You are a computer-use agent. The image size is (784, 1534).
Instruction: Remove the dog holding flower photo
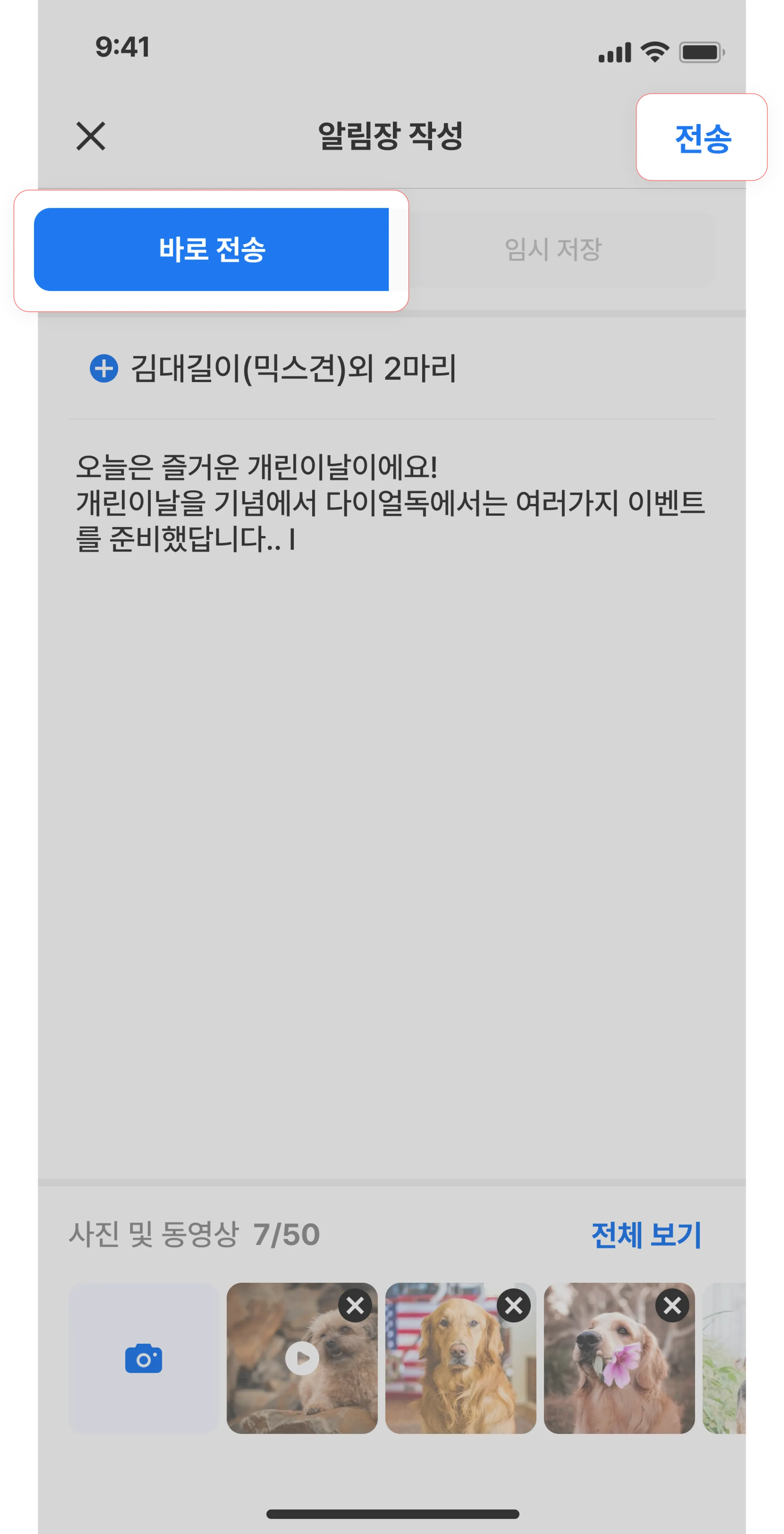pos(672,1306)
